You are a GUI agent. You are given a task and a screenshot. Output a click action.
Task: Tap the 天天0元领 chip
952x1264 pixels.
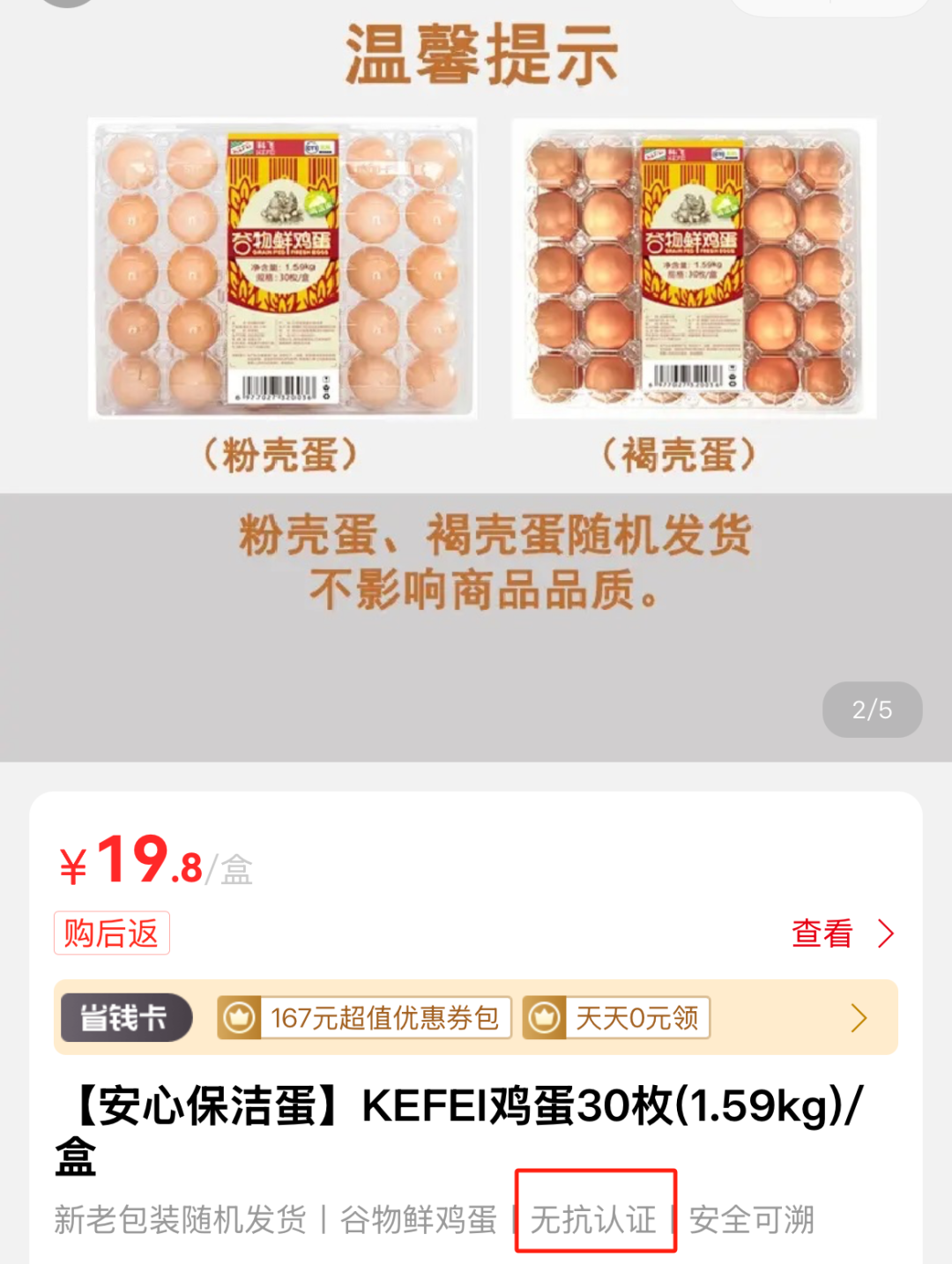617,1018
